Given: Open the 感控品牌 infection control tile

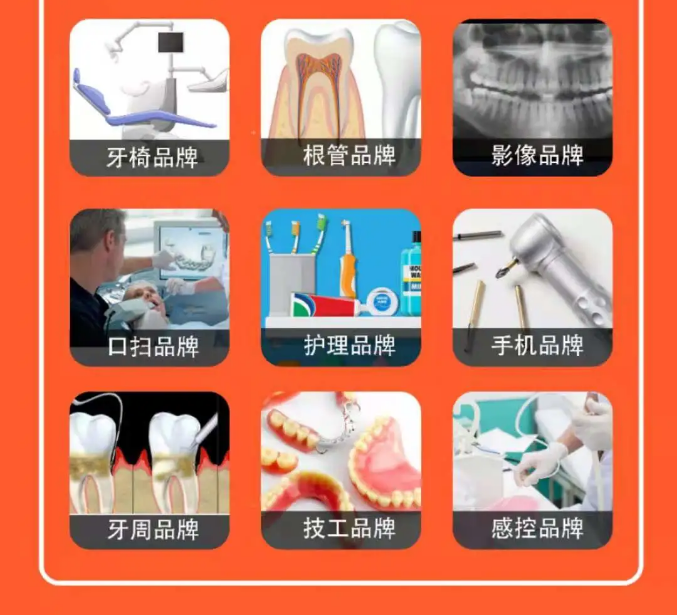Looking at the screenshot, I should [533, 470].
